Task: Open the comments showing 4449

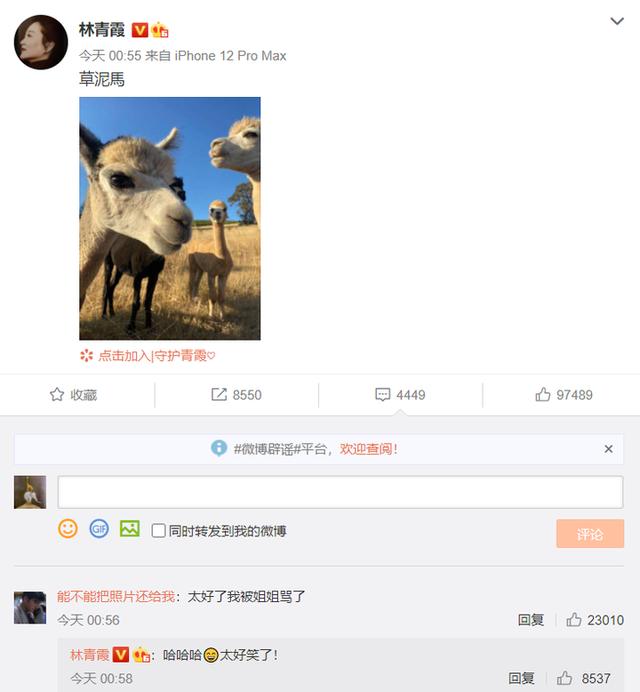Action: [x=400, y=395]
